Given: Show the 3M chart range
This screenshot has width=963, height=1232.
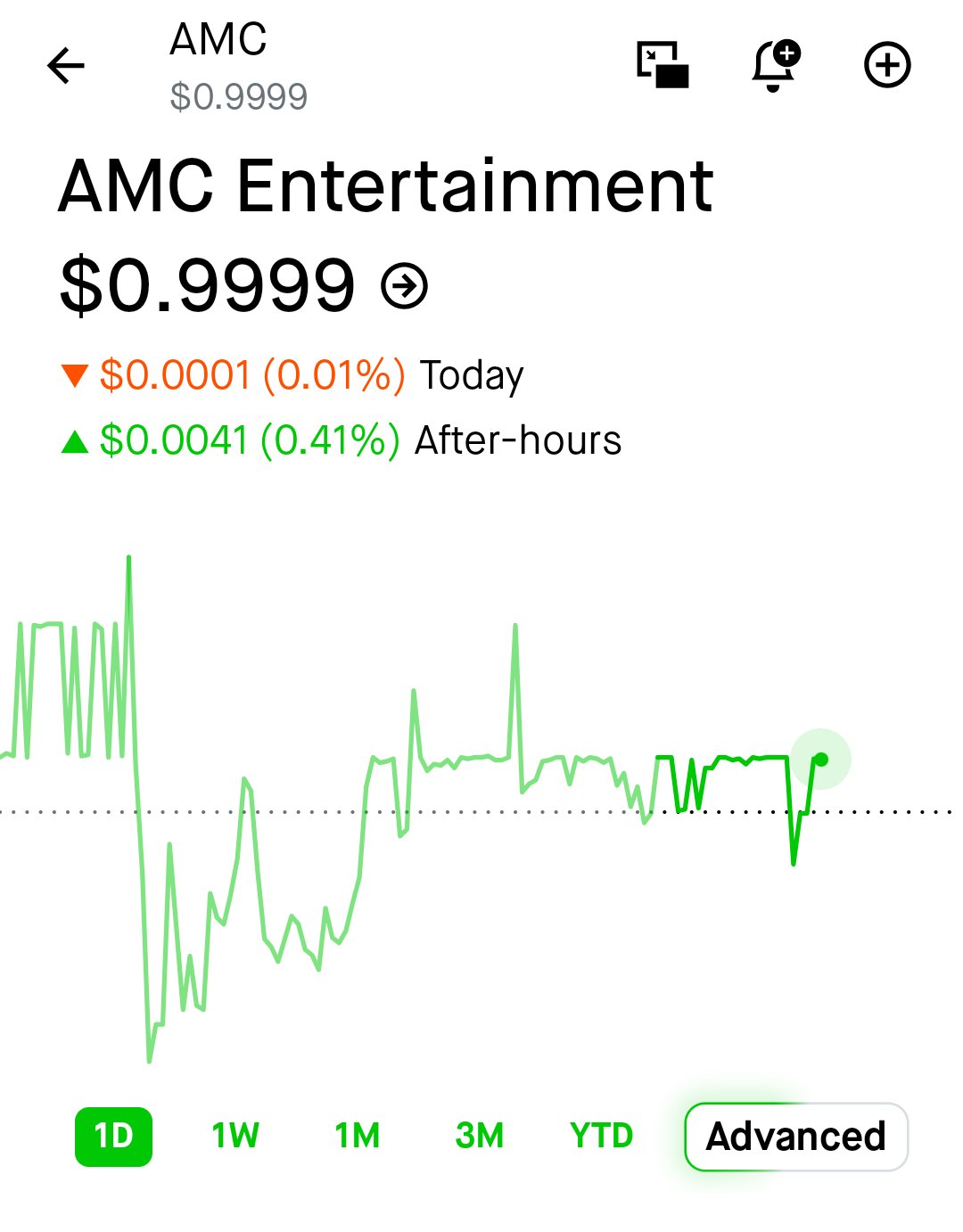Looking at the screenshot, I should pyautogui.click(x=480, y=1137).
